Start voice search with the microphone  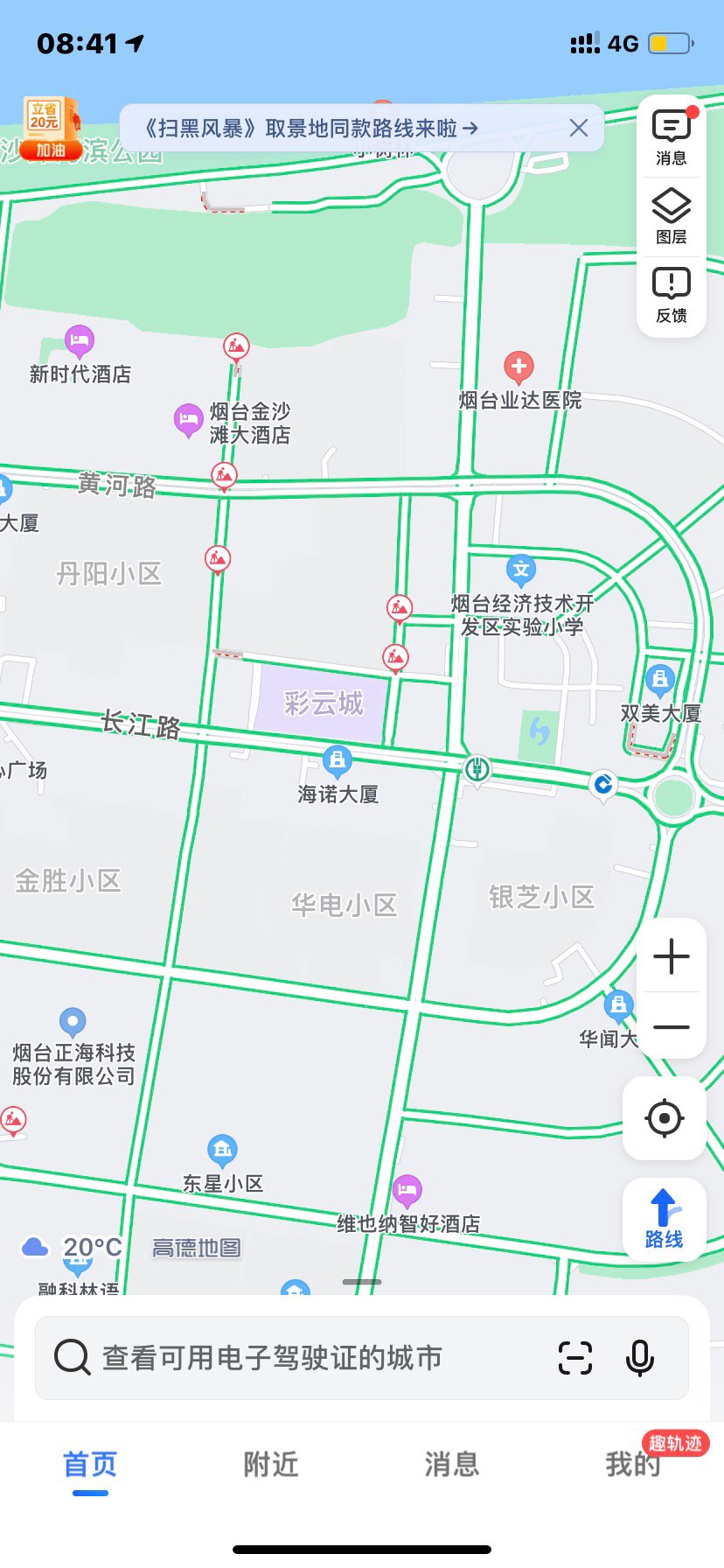click(x=639, y=1358)
